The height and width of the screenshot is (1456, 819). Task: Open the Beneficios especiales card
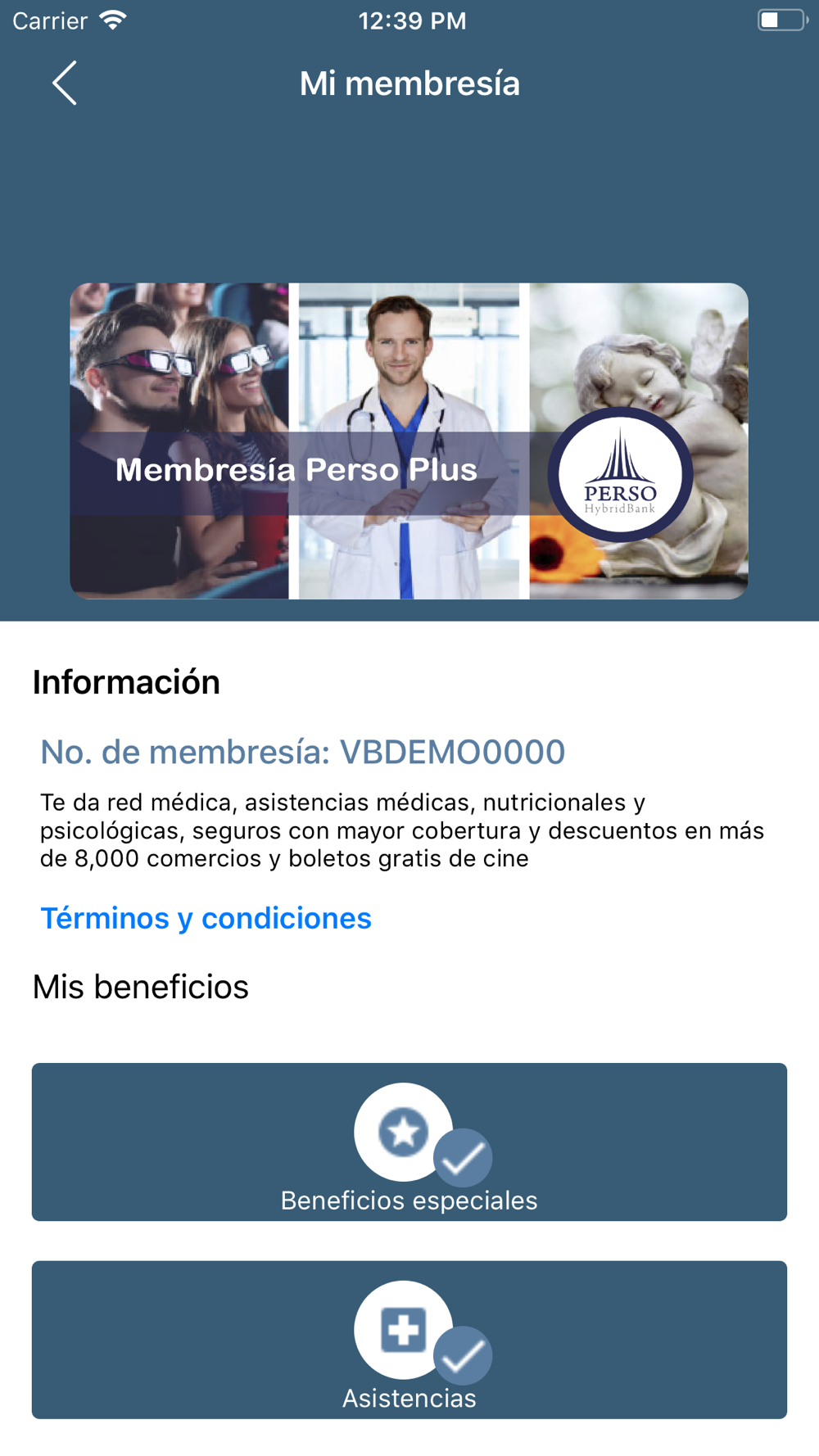(x=409, y=1142)
